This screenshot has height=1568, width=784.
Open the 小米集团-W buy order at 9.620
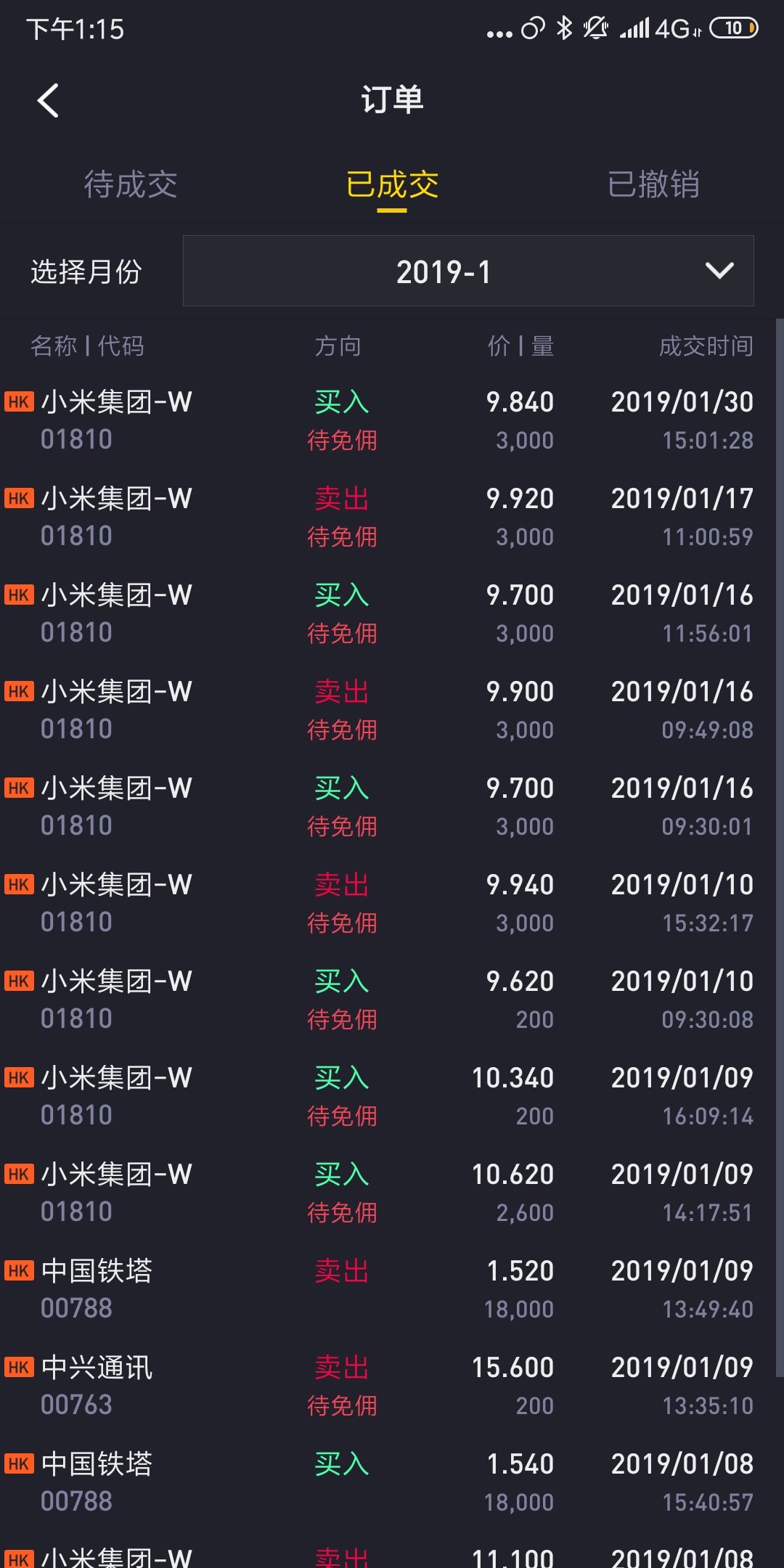pos(392,1000)
